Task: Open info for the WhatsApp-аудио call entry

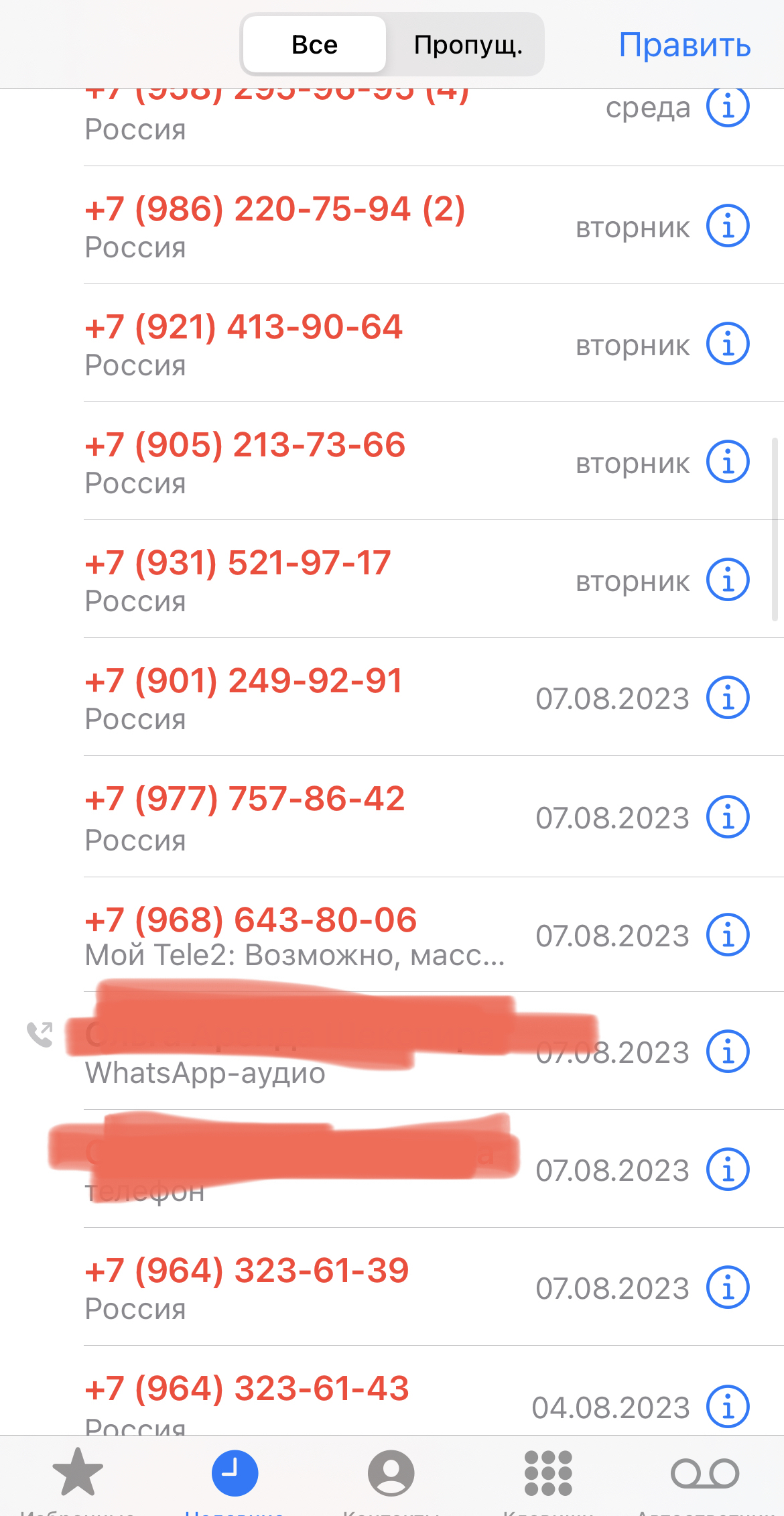Action: pos(728,1051)
